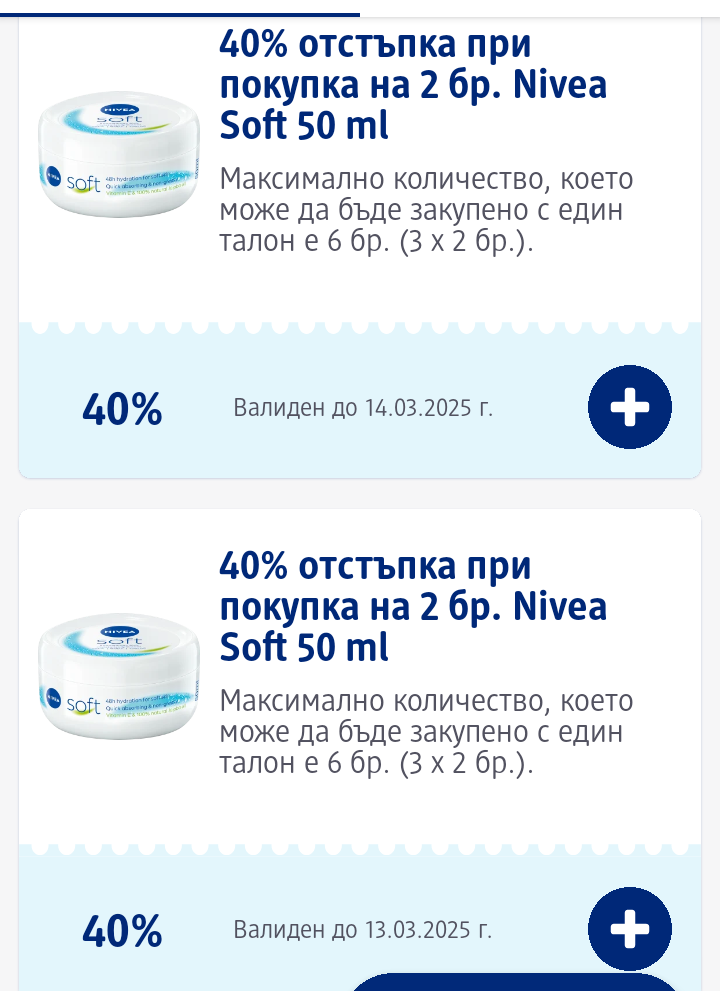Open the Nivea Soft coupon expiring 14.03.2025
Image resolution: width=720 pixels, height=991 pixels.
tap(412, 86)
